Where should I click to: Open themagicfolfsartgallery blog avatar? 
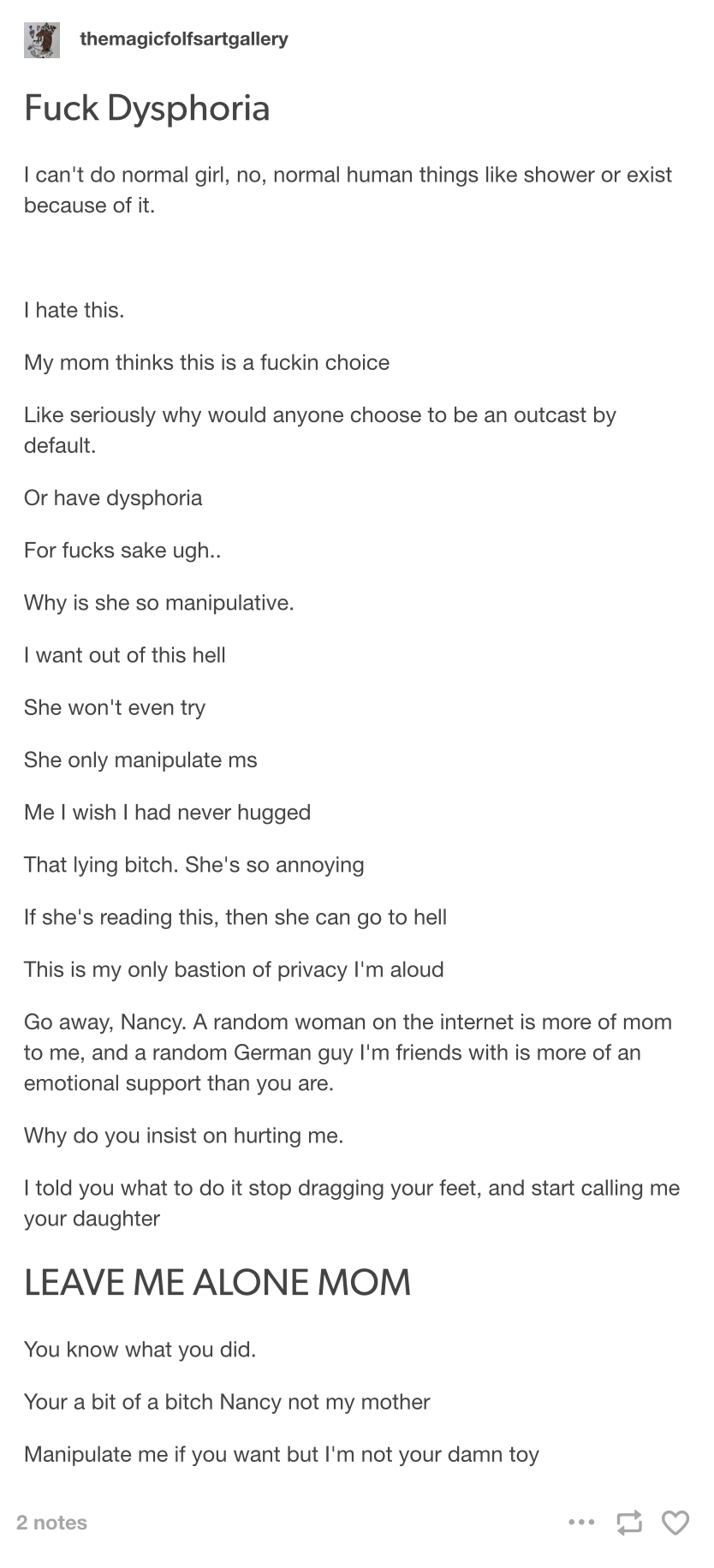coord(41,39)
